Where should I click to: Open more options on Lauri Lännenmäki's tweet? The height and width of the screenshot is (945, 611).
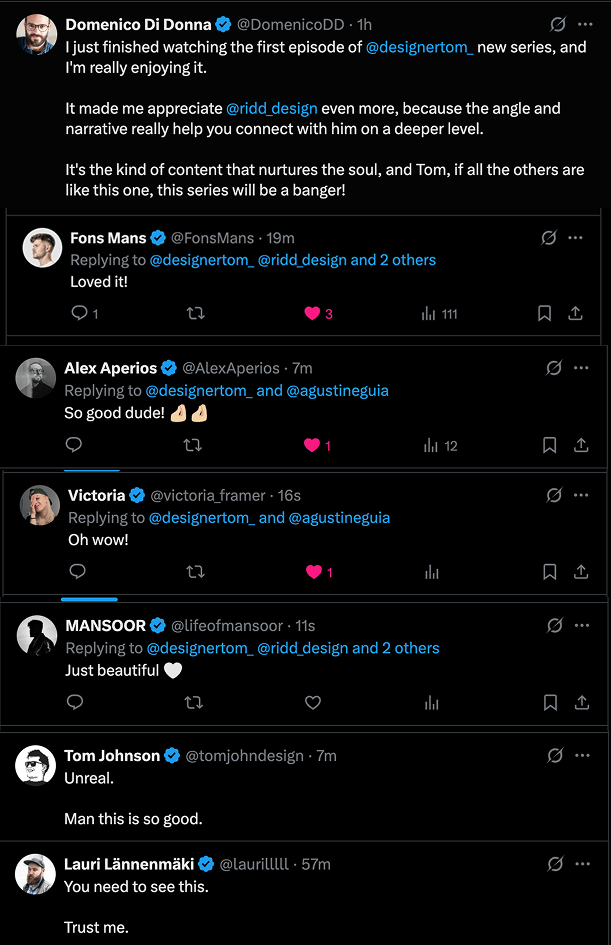tap(585, 864)
